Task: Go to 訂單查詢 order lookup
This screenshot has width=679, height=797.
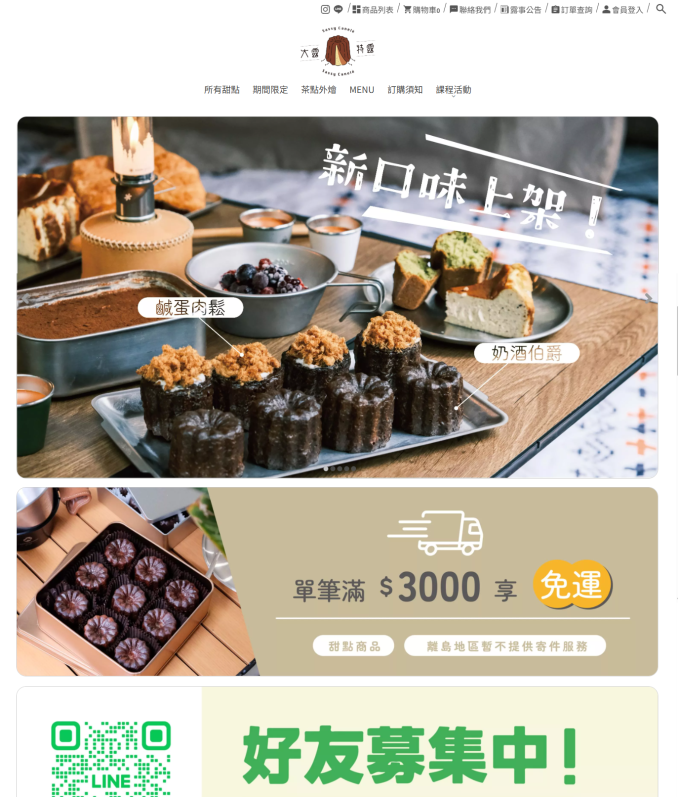Action: click(571, 9)
